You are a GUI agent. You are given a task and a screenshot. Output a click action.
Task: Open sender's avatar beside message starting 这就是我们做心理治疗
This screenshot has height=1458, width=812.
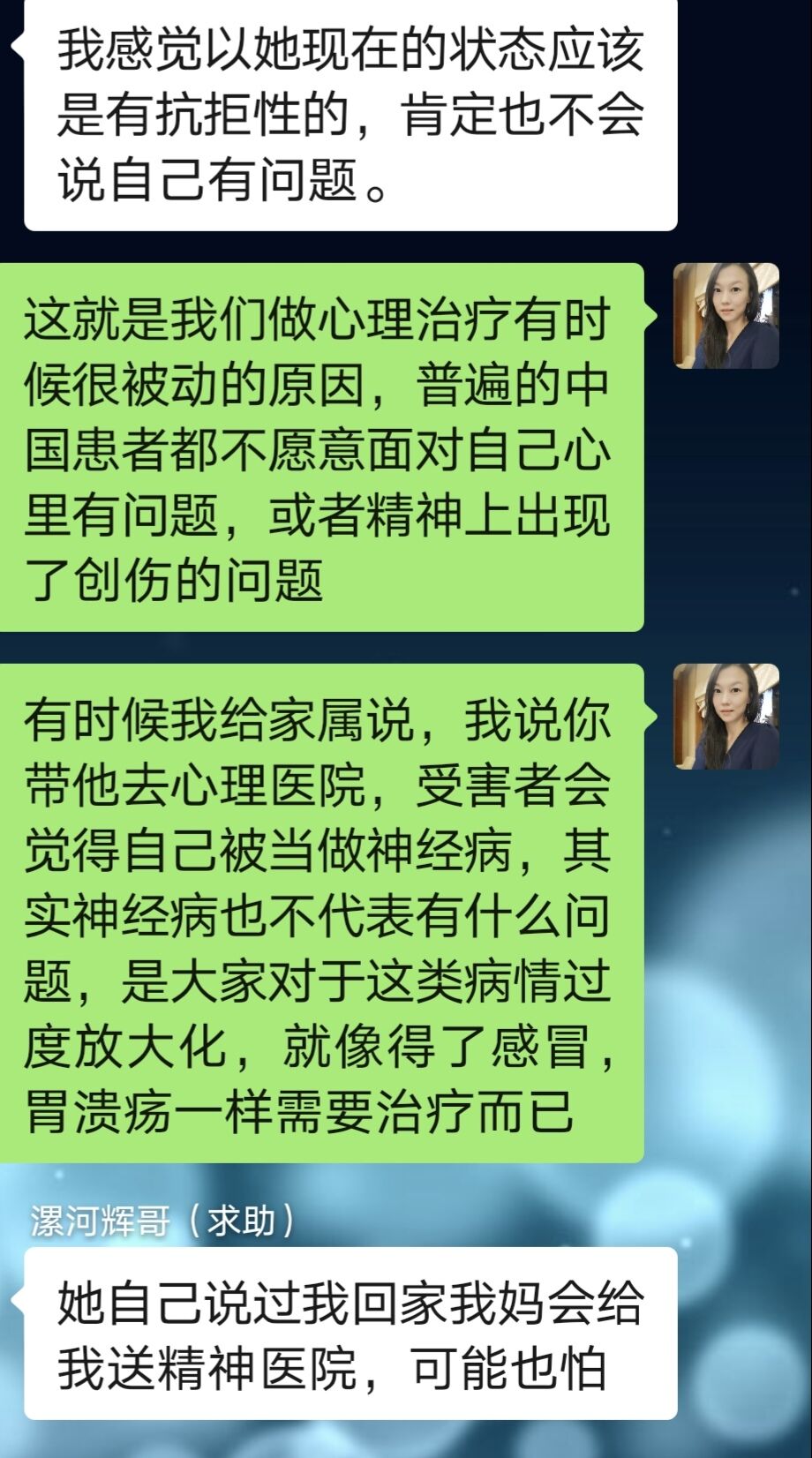726,316
